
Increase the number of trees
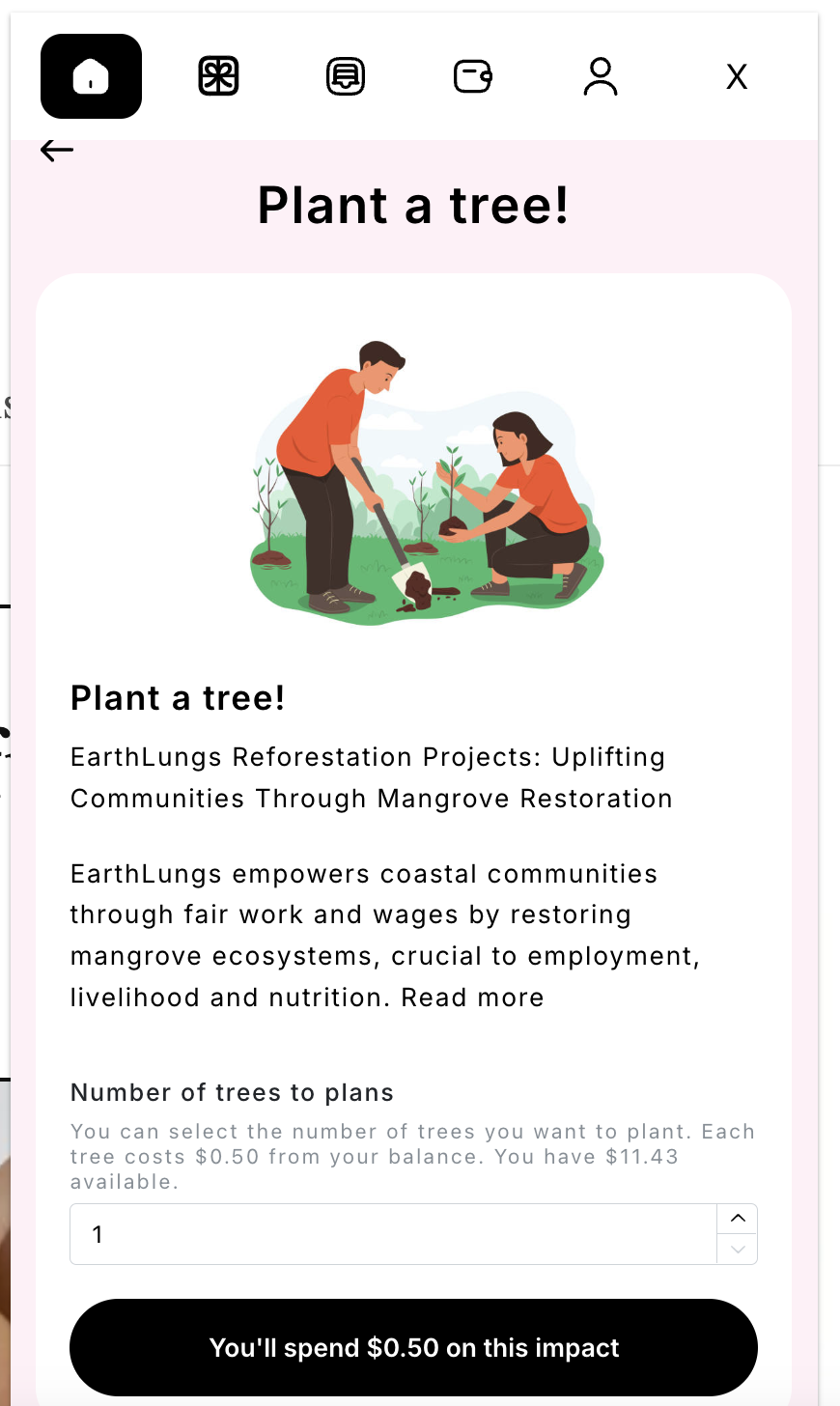coord(738,1219)
